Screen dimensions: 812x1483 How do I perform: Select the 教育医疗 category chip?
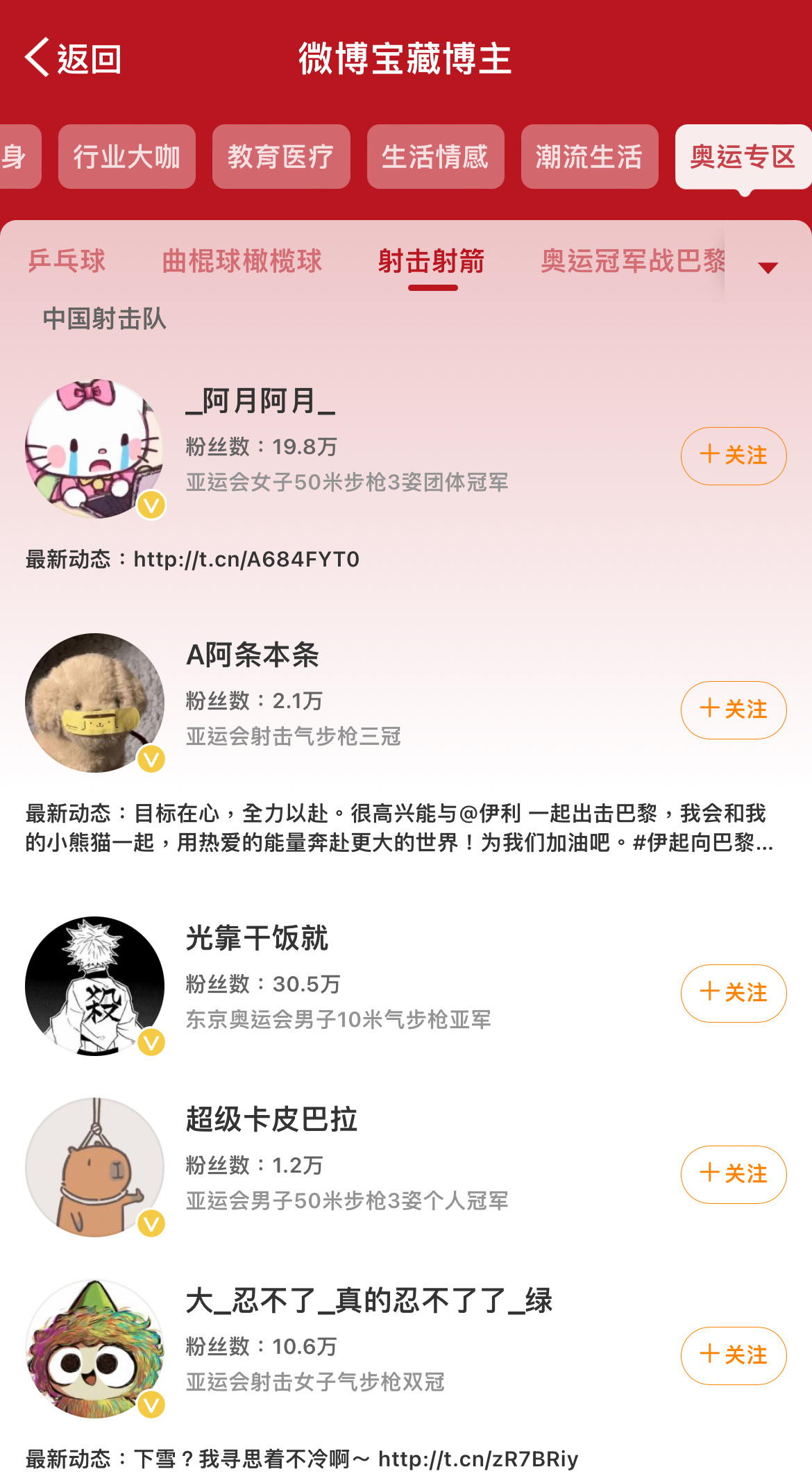[x=281, y=157]
